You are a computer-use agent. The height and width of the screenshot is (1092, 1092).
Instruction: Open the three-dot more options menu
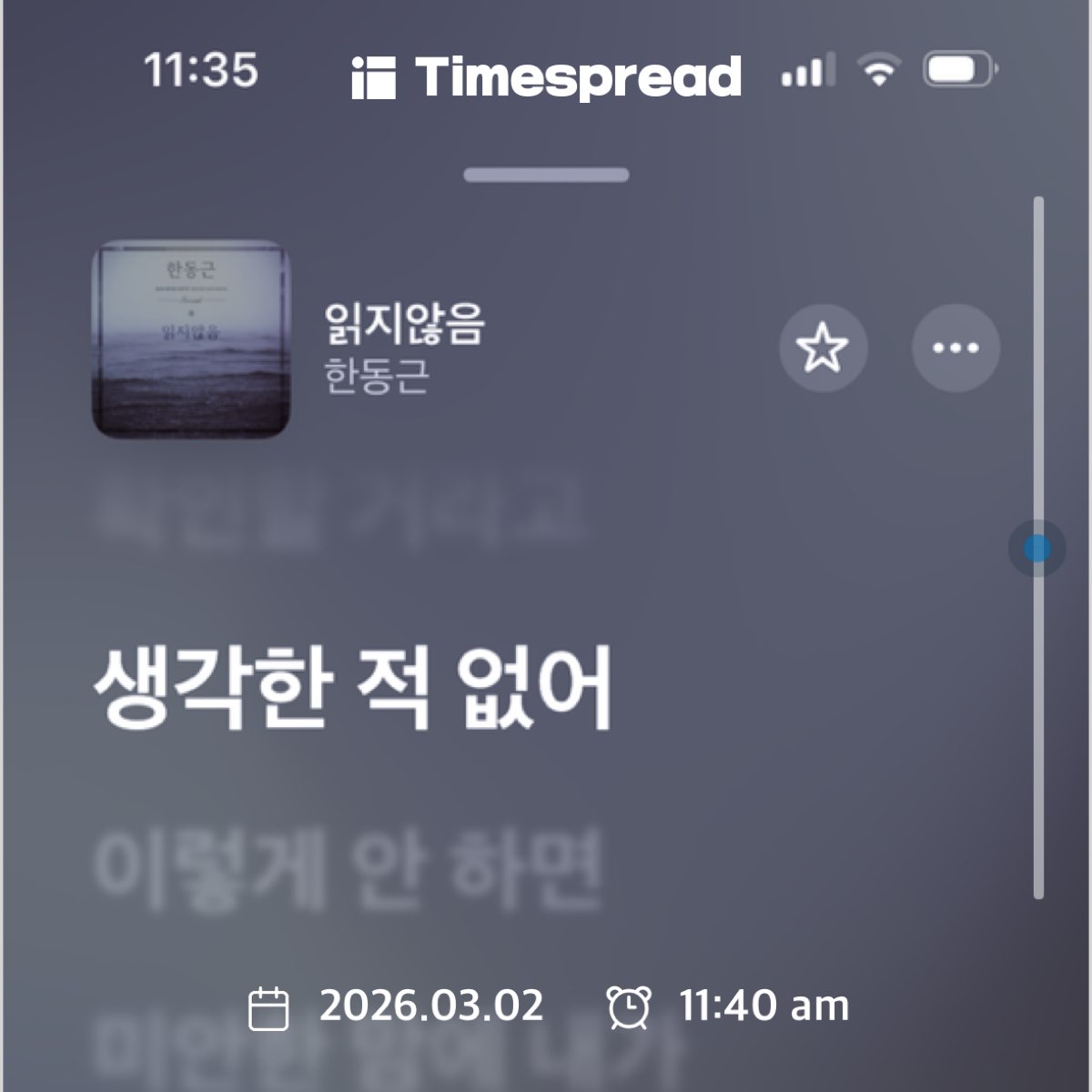coord(955,348)
